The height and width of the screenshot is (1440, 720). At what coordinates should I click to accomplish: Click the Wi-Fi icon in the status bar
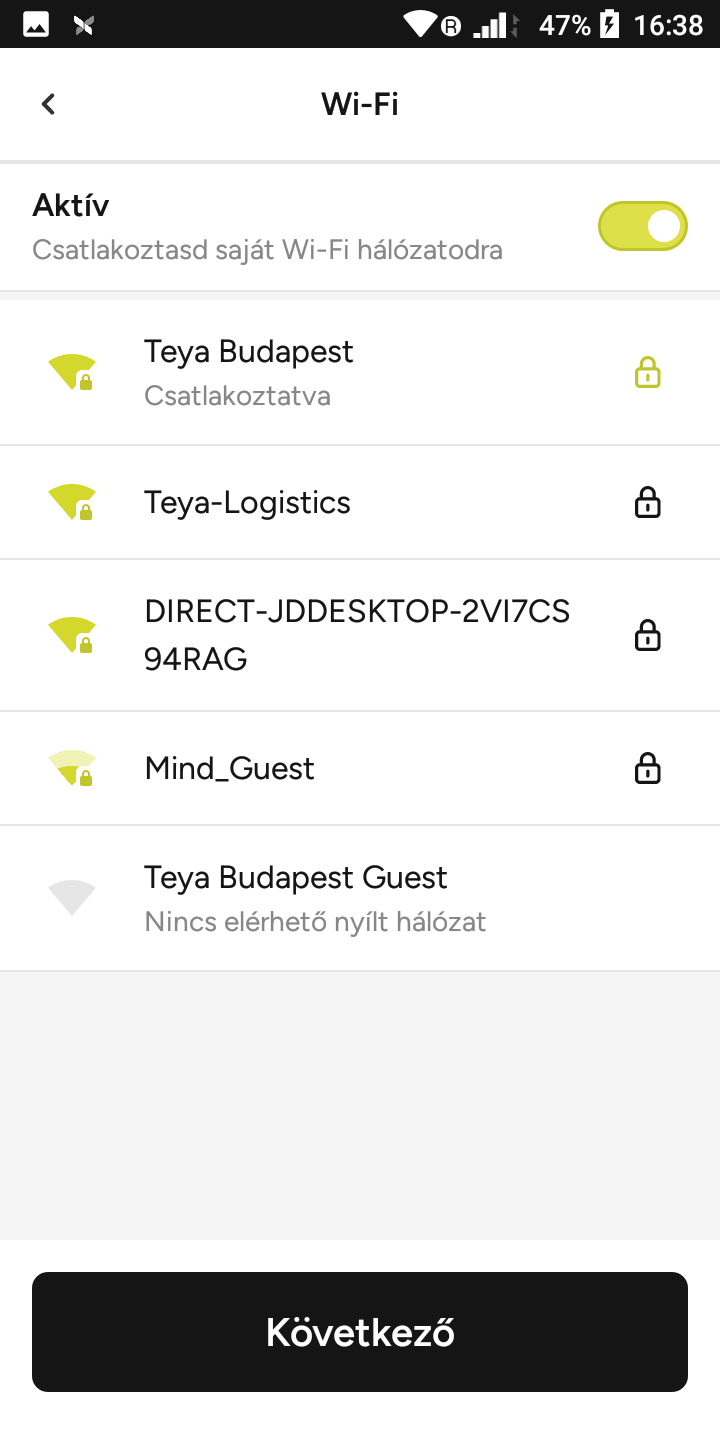(x=420, y=24)
